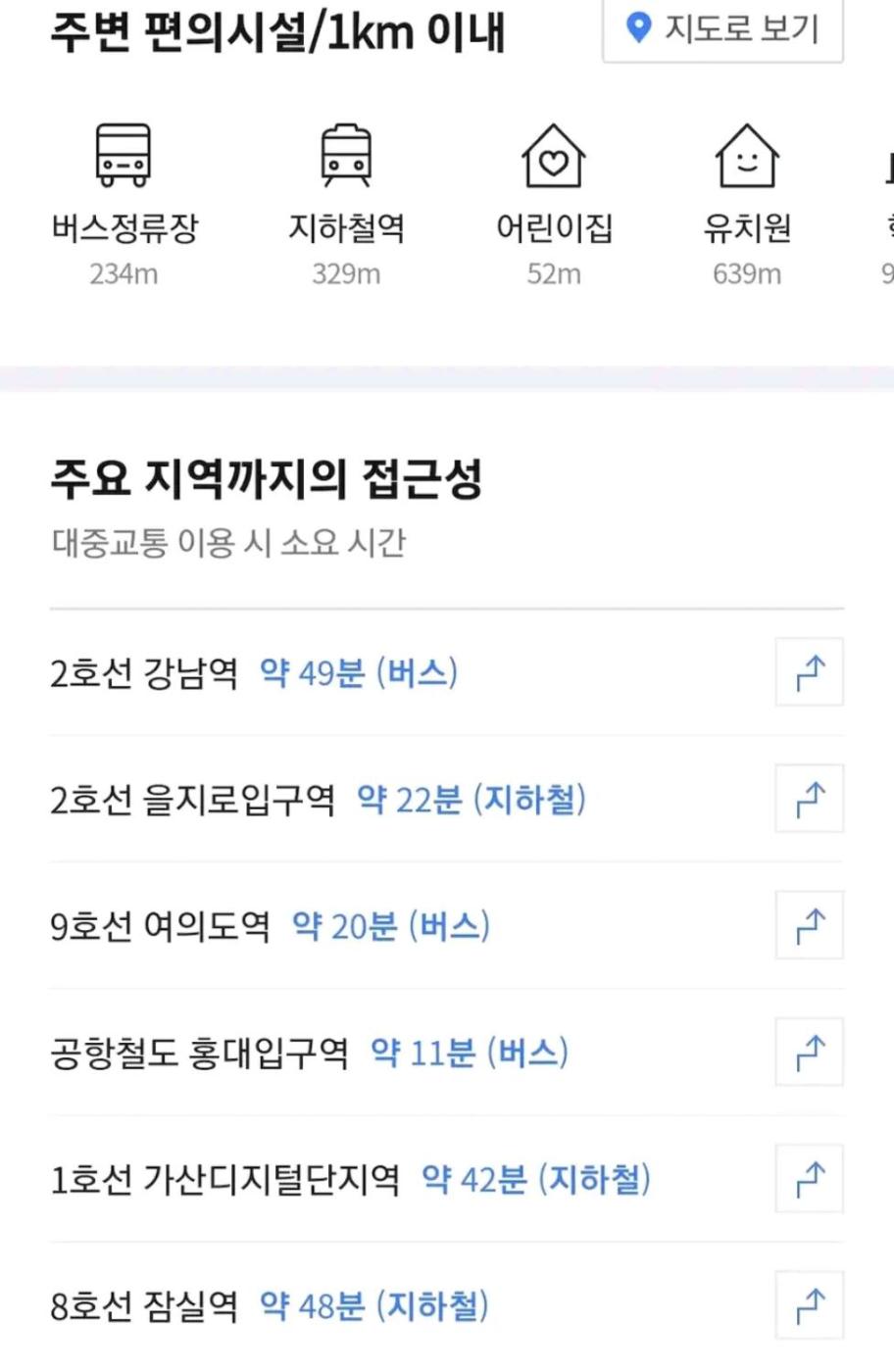Select the 어린이집 facility category
Image resolution: width=894 pixels, height=1372 pixels.
(554, 201)
